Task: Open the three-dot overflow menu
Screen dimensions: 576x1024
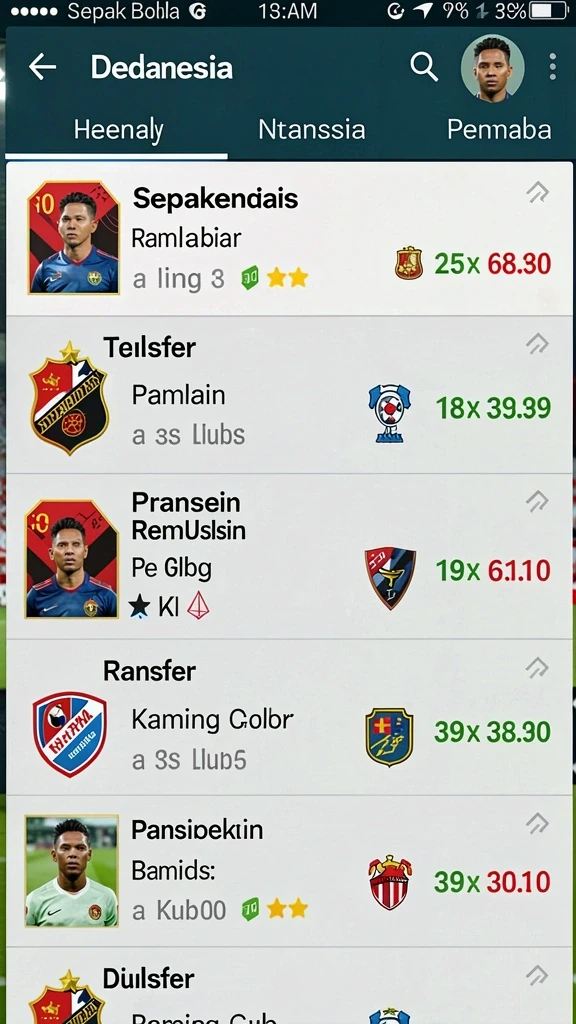Action: coord(552,67)
